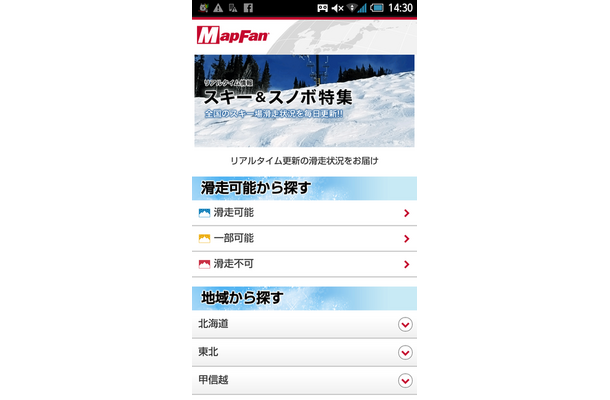Open the 滑走不可 ski resort list
The height and width of the screenshot is (400, 610).
coord(303,264)
